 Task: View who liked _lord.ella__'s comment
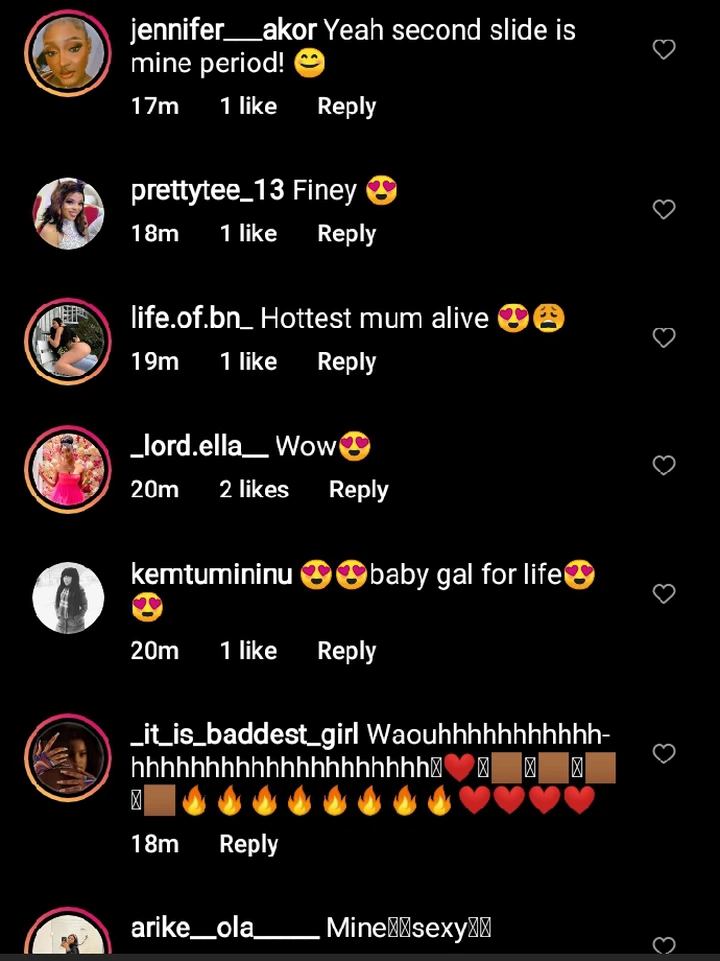(254, 489)
